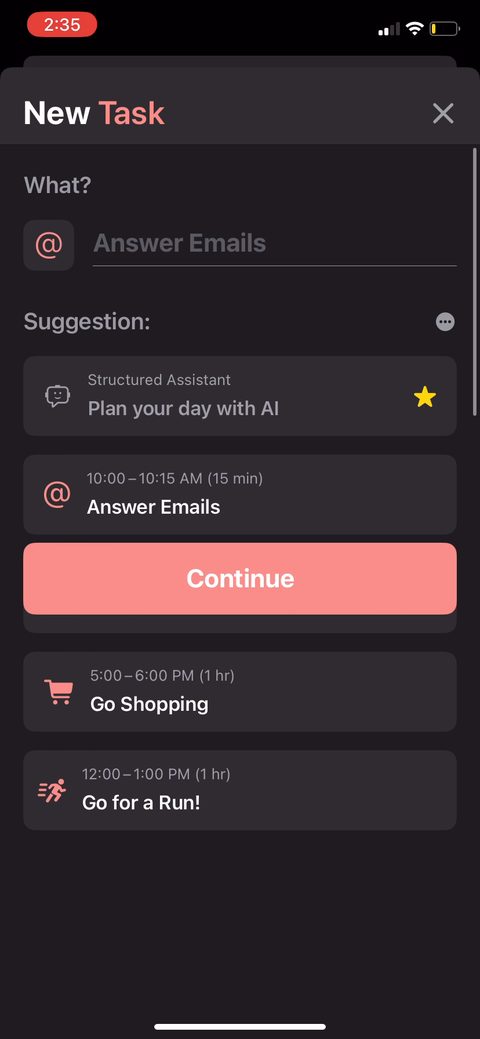Open the suggestion options ellipsis menu
This screenshot has width=480, height=1039.
pos(445,322)
